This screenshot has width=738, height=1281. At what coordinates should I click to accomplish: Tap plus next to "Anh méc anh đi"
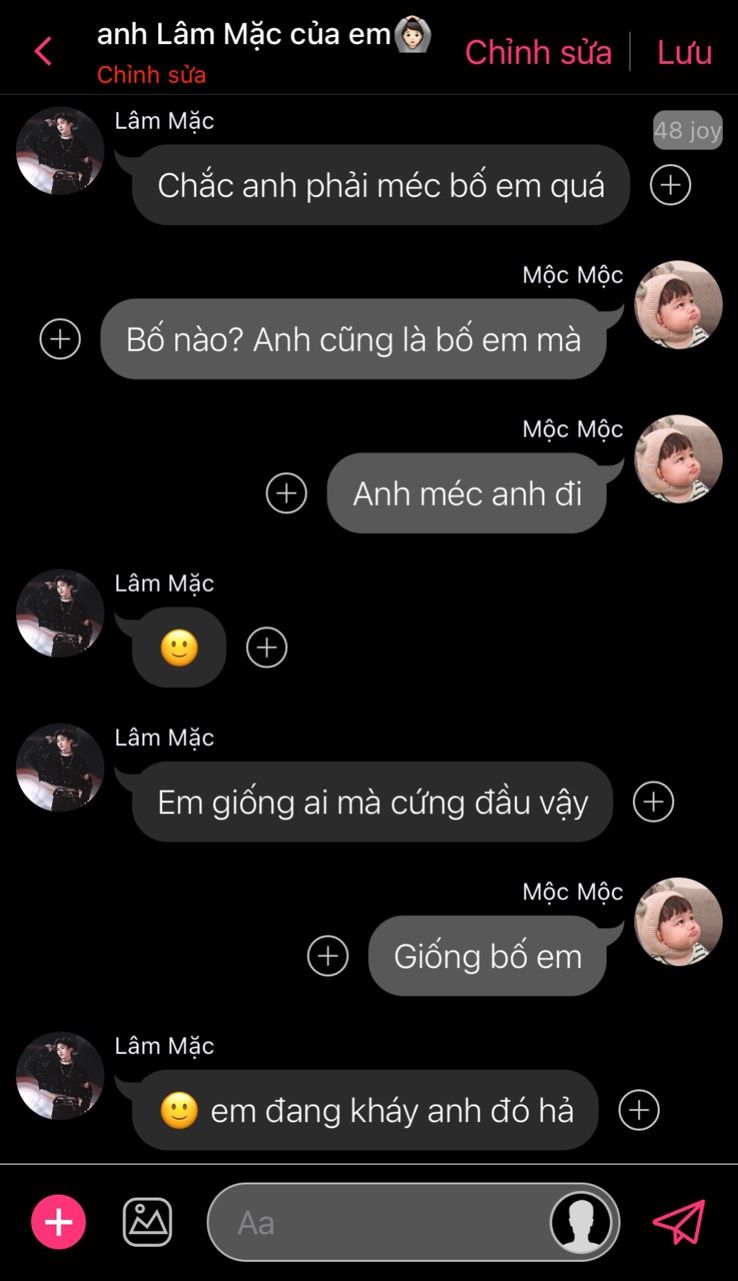click(x=286, y=493)
